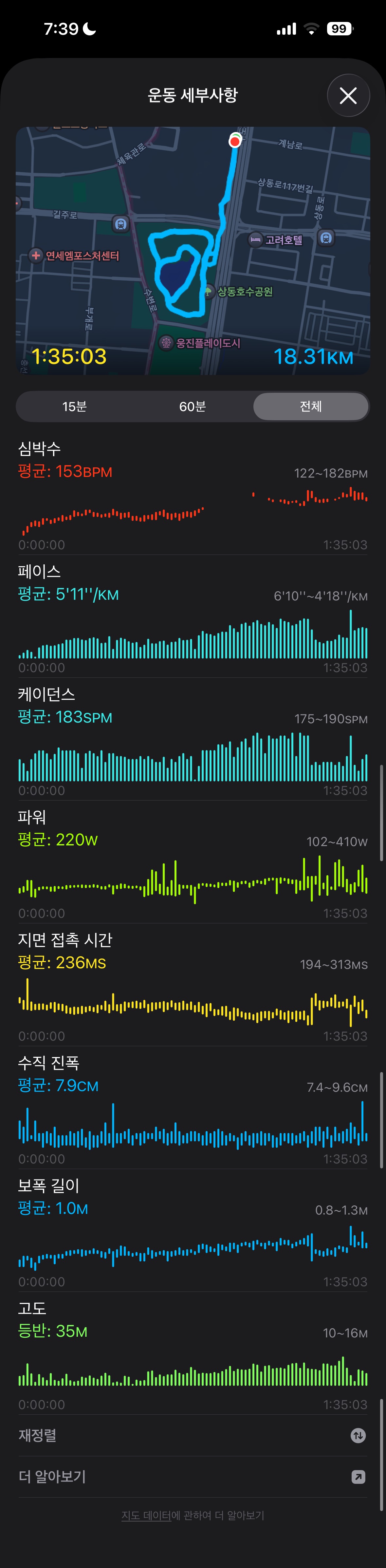Screen dimensions: 386x1568
Task: Open the 더 알아보기 row
Action: click(x=193, y=1477)
